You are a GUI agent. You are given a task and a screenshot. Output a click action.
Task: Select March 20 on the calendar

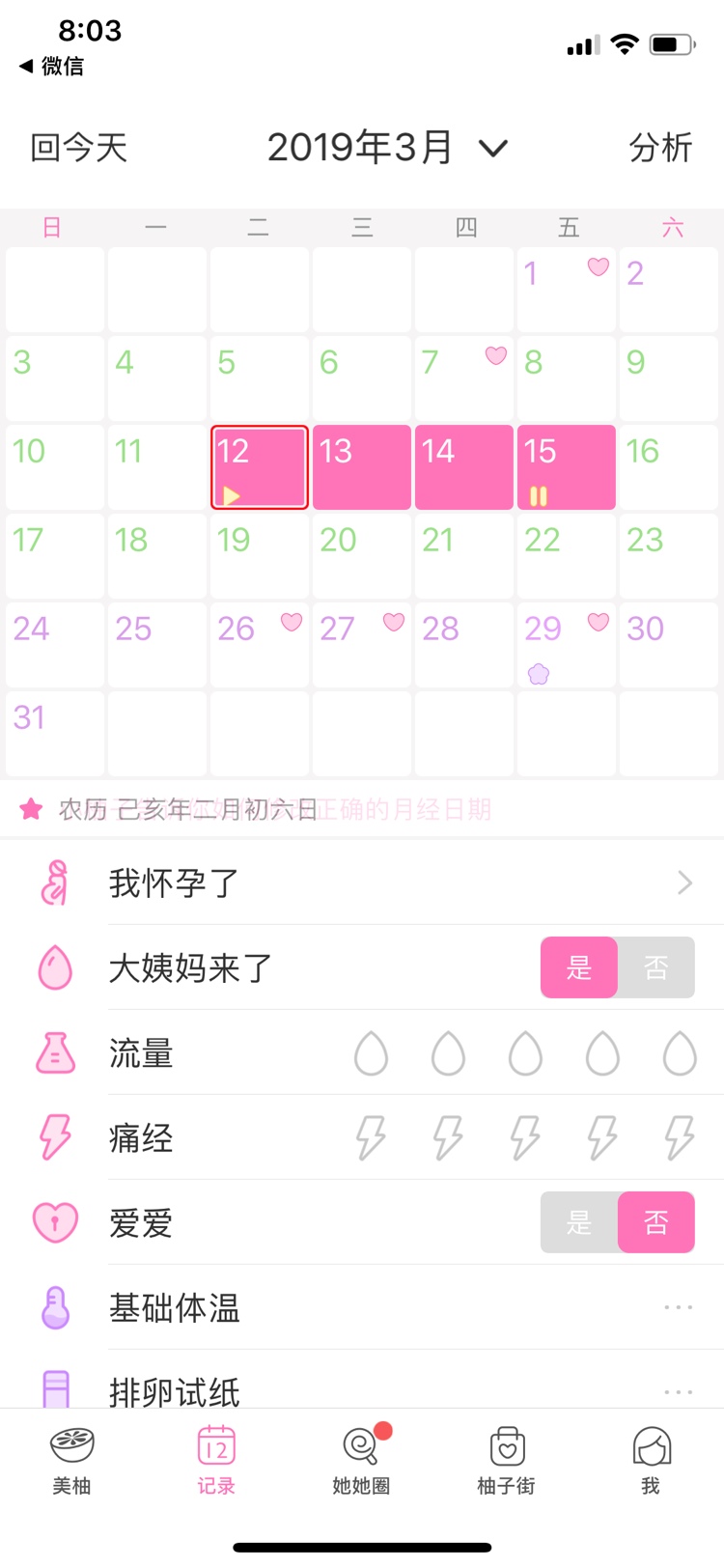tap(362, 555)
